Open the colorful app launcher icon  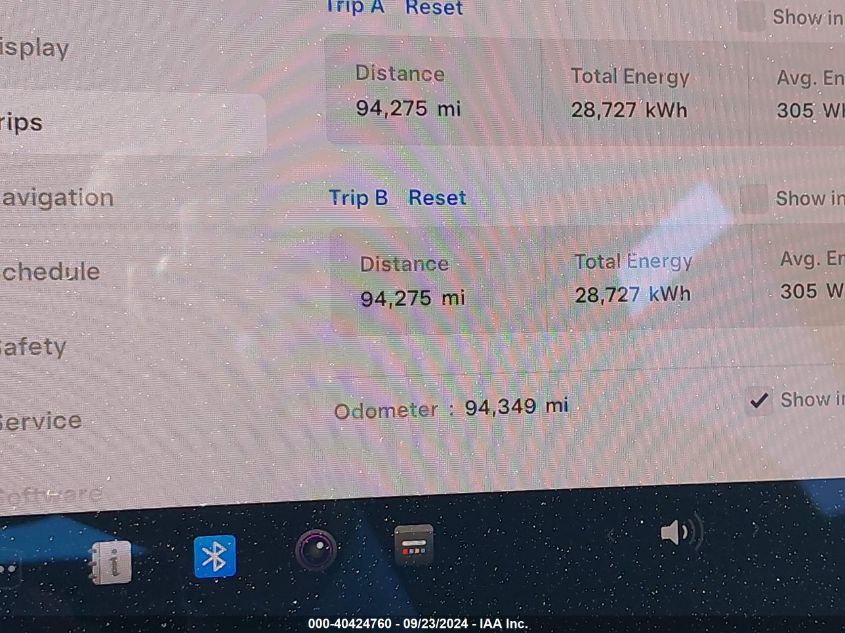pos(413,545)
